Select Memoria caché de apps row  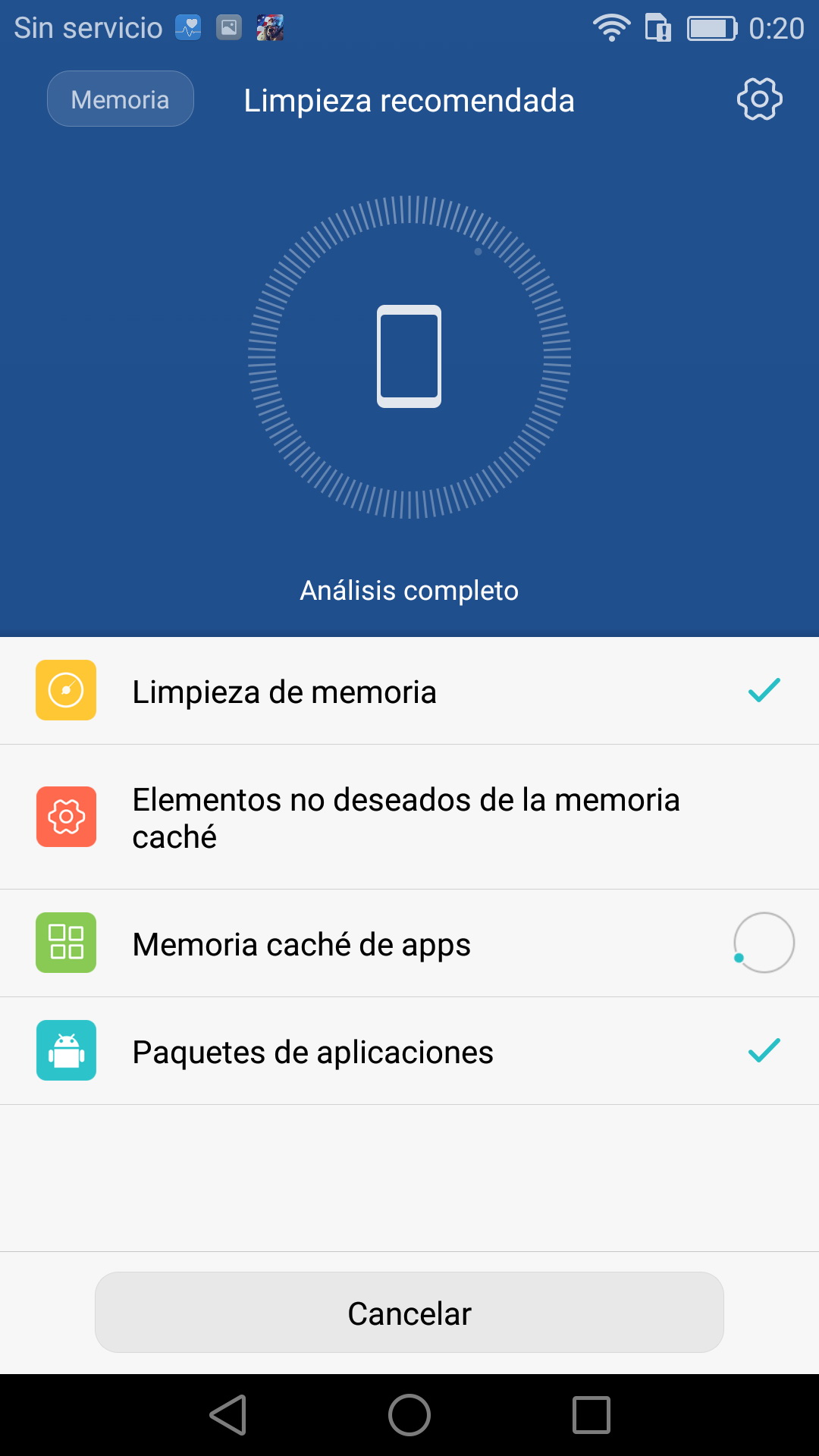pyautogui.click(x=409, y=943)
